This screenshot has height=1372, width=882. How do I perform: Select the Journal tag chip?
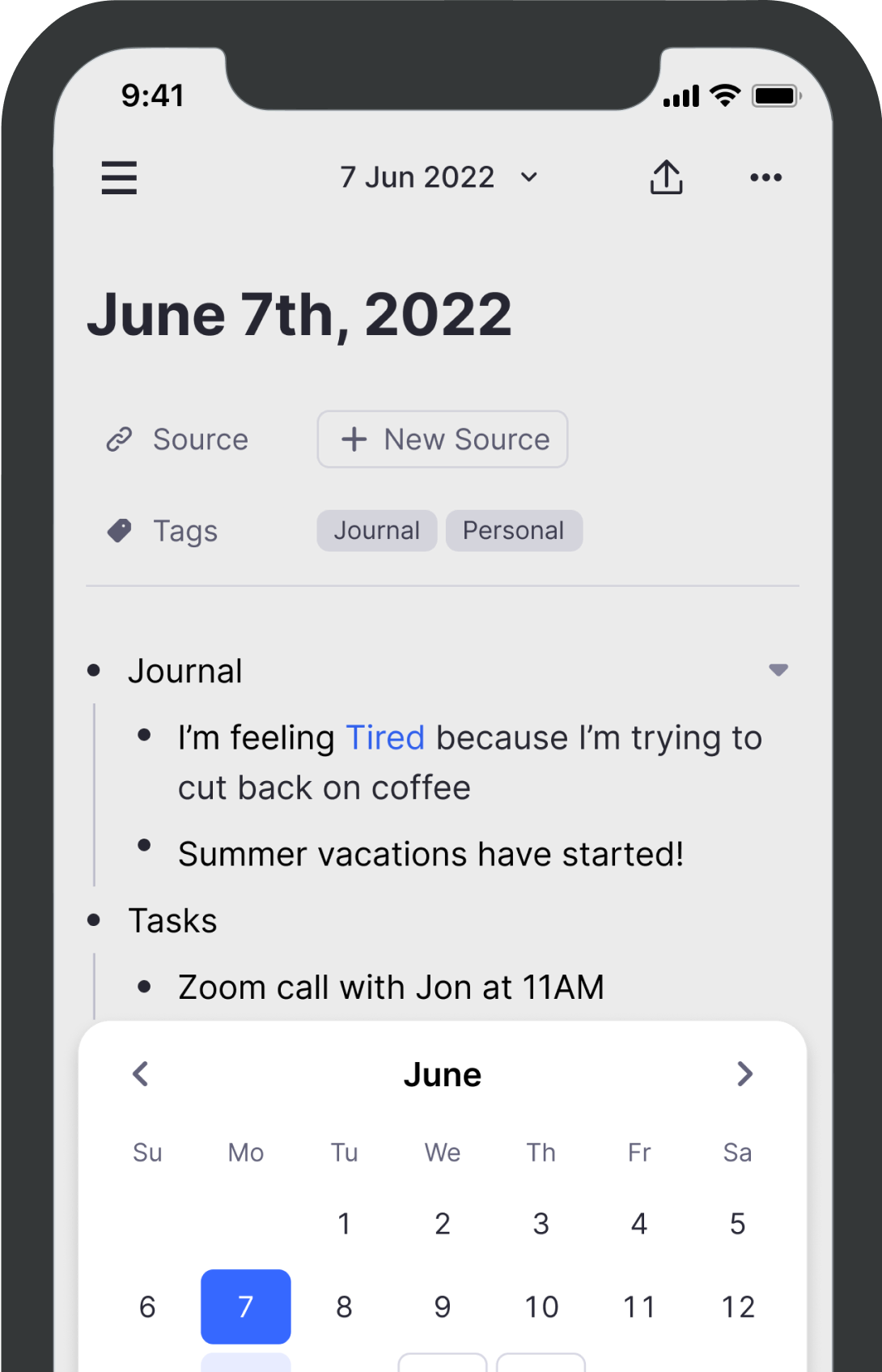[x=376, y=531]
